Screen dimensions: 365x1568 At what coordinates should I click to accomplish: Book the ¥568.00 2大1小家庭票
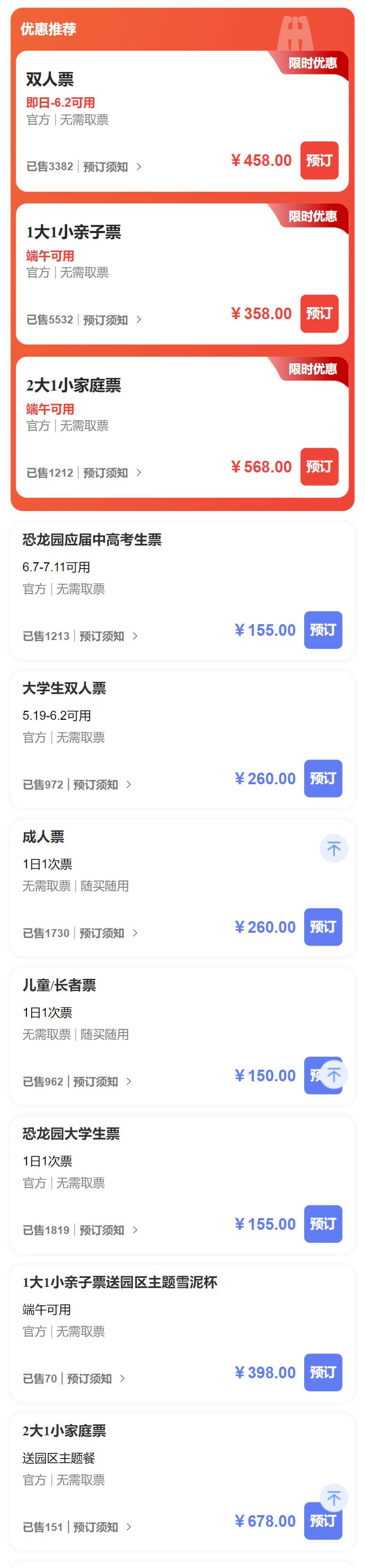point(318,467)
